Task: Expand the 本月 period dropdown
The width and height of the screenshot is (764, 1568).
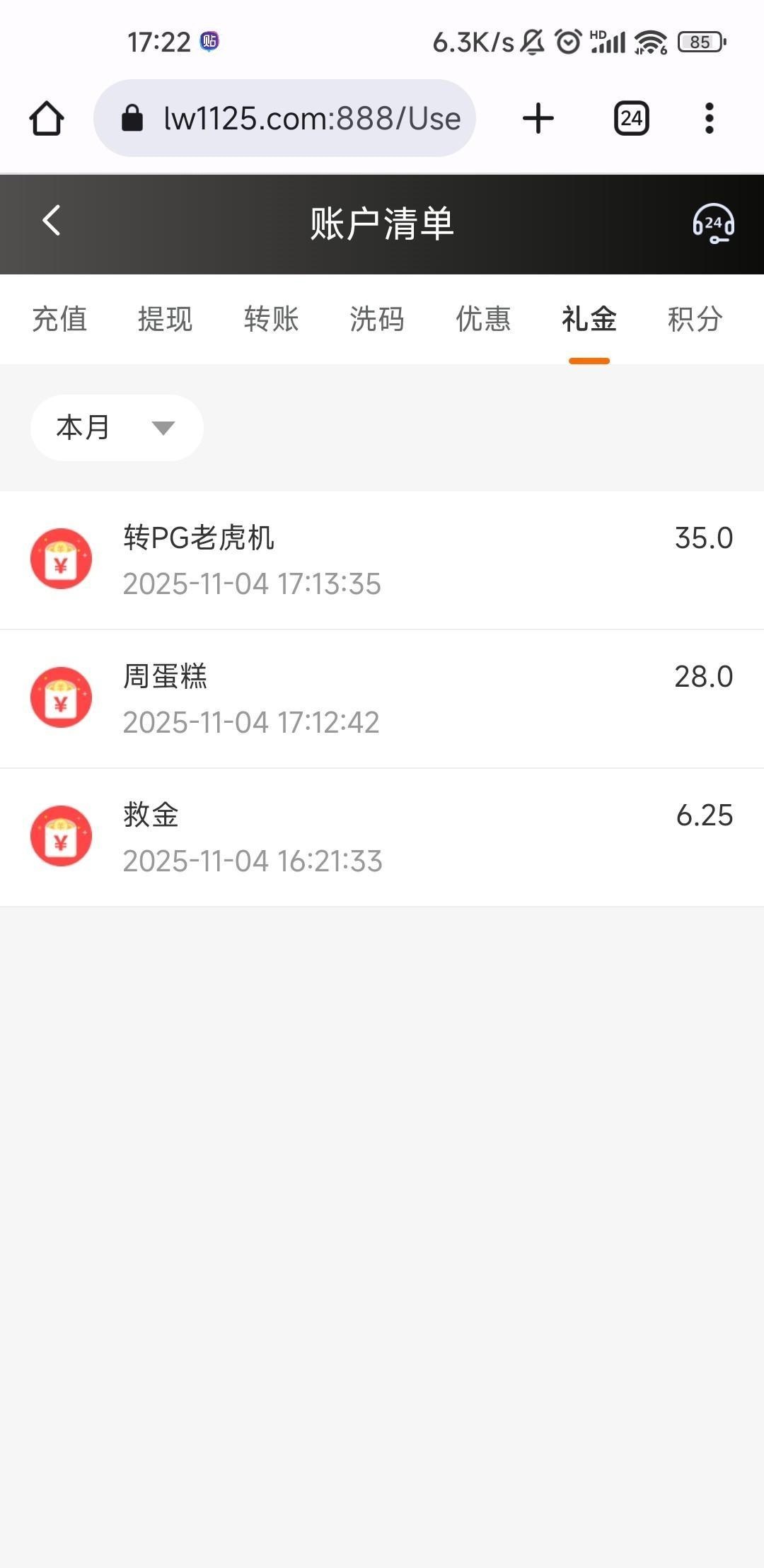Action: point(117,428)
